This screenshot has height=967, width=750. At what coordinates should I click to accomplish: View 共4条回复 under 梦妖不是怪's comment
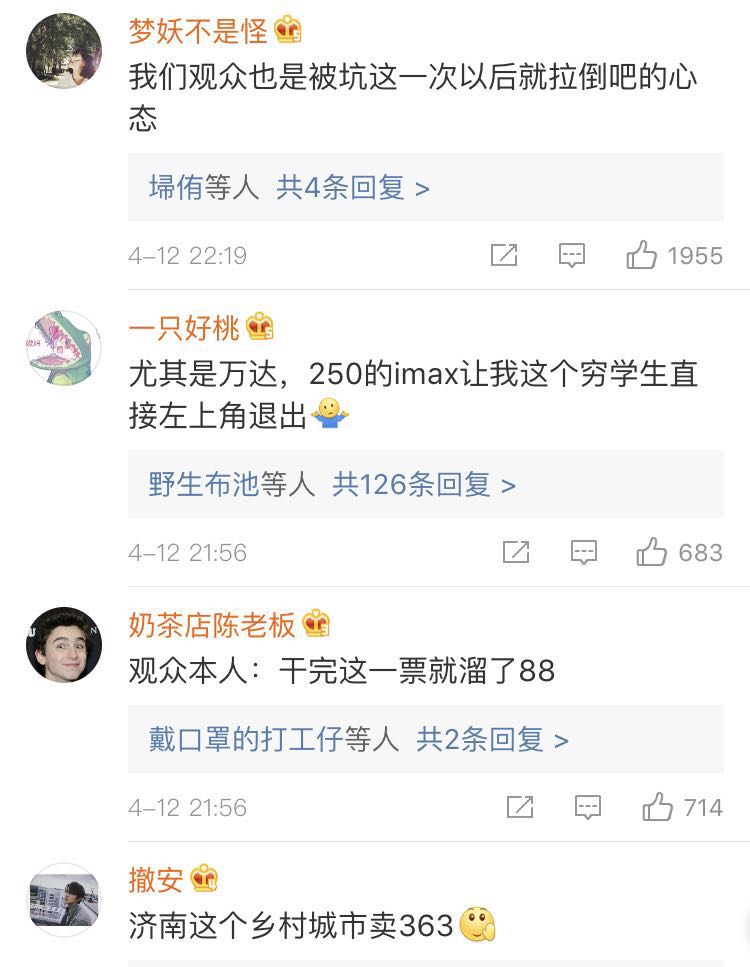click(x=353, y=187)
